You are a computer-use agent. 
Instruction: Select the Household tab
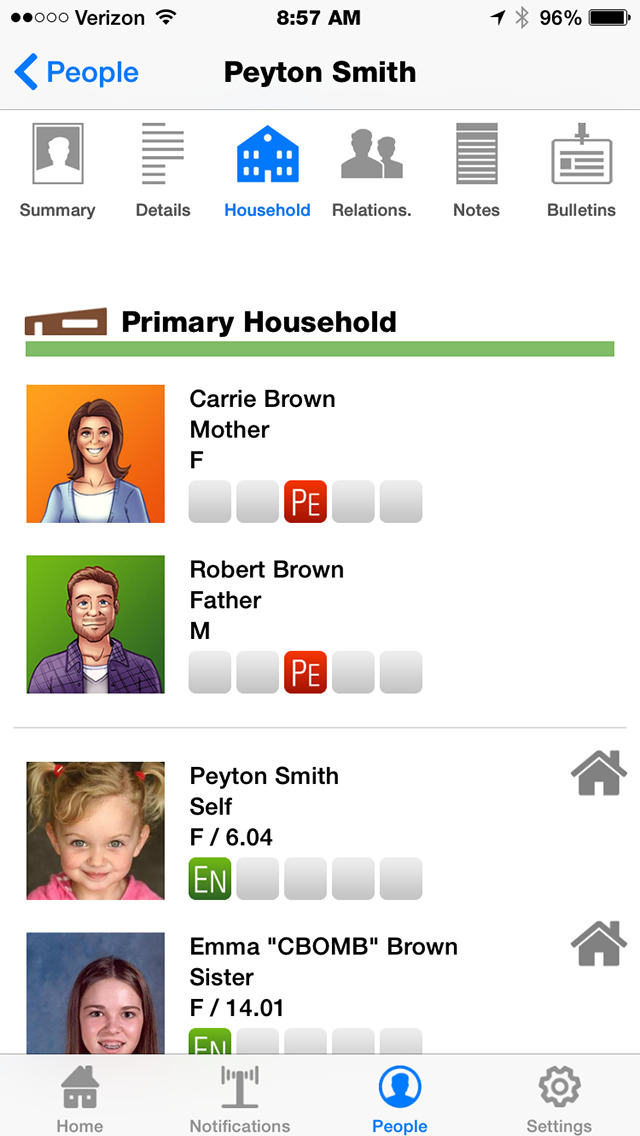pyautogui.click(x=267, y=172)
